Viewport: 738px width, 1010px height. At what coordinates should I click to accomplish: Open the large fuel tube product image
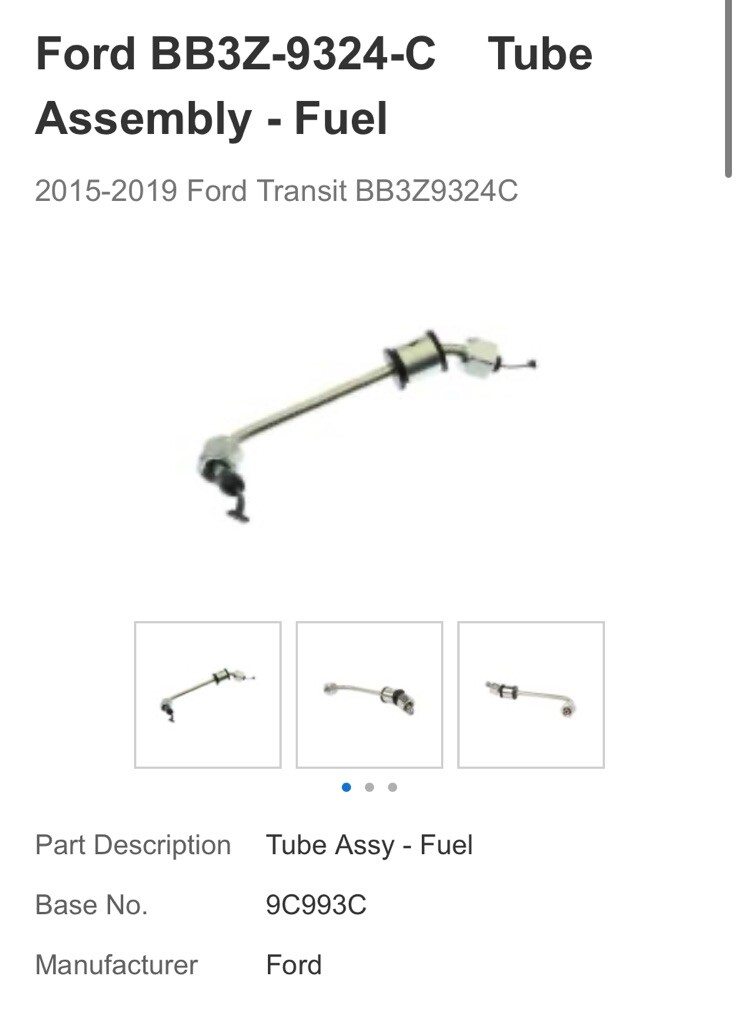pos(368,425)
